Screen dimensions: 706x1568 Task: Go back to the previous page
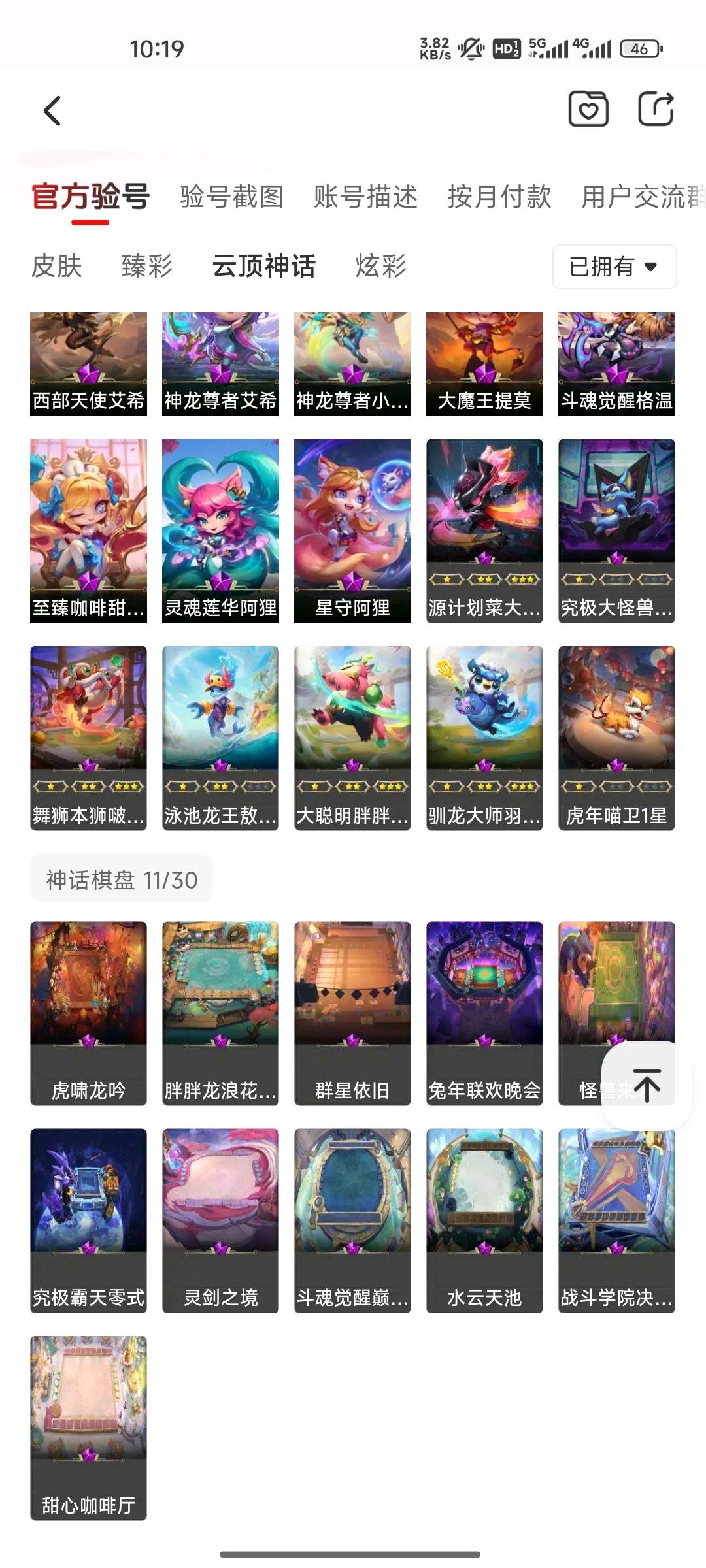tap(52, 110)
